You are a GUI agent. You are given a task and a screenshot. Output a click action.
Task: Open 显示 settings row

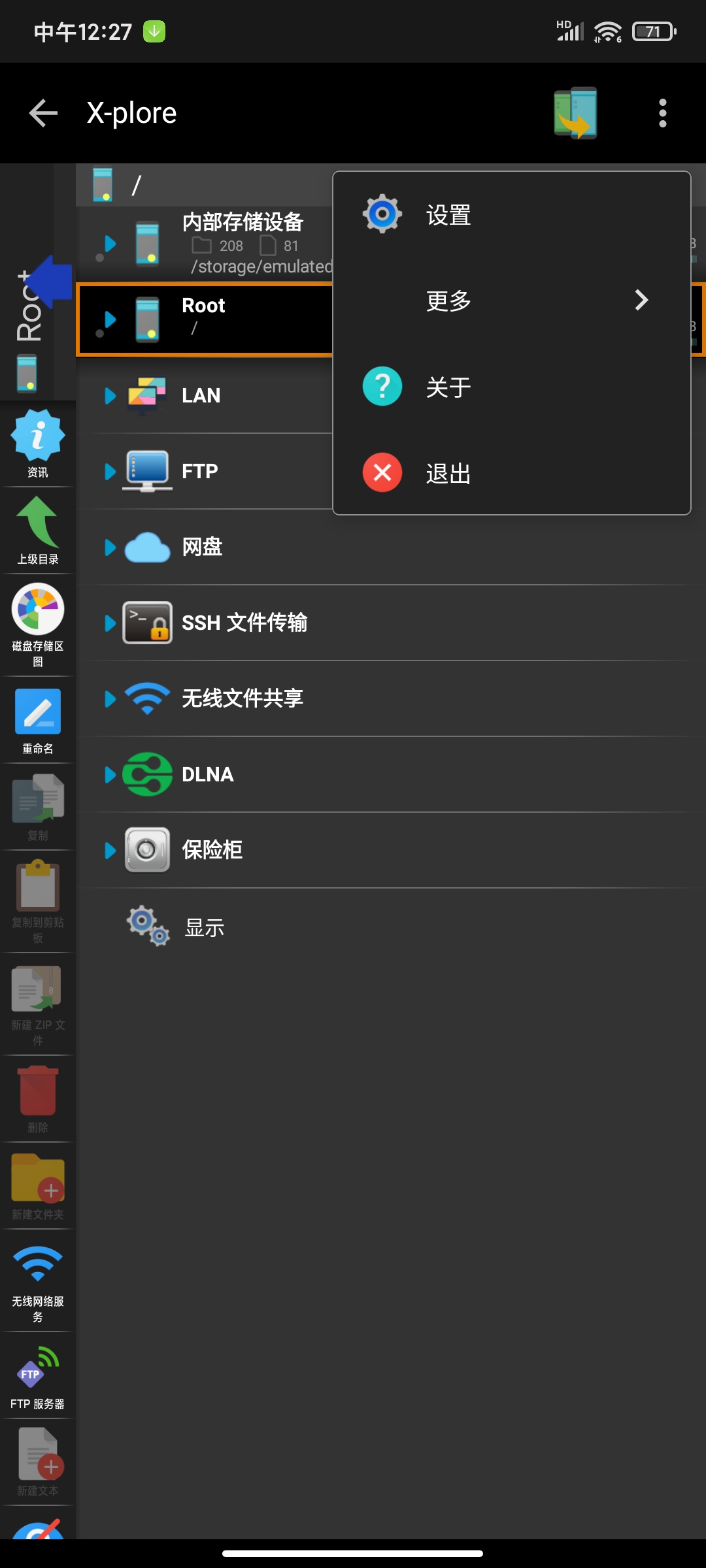tap(204, 927)
